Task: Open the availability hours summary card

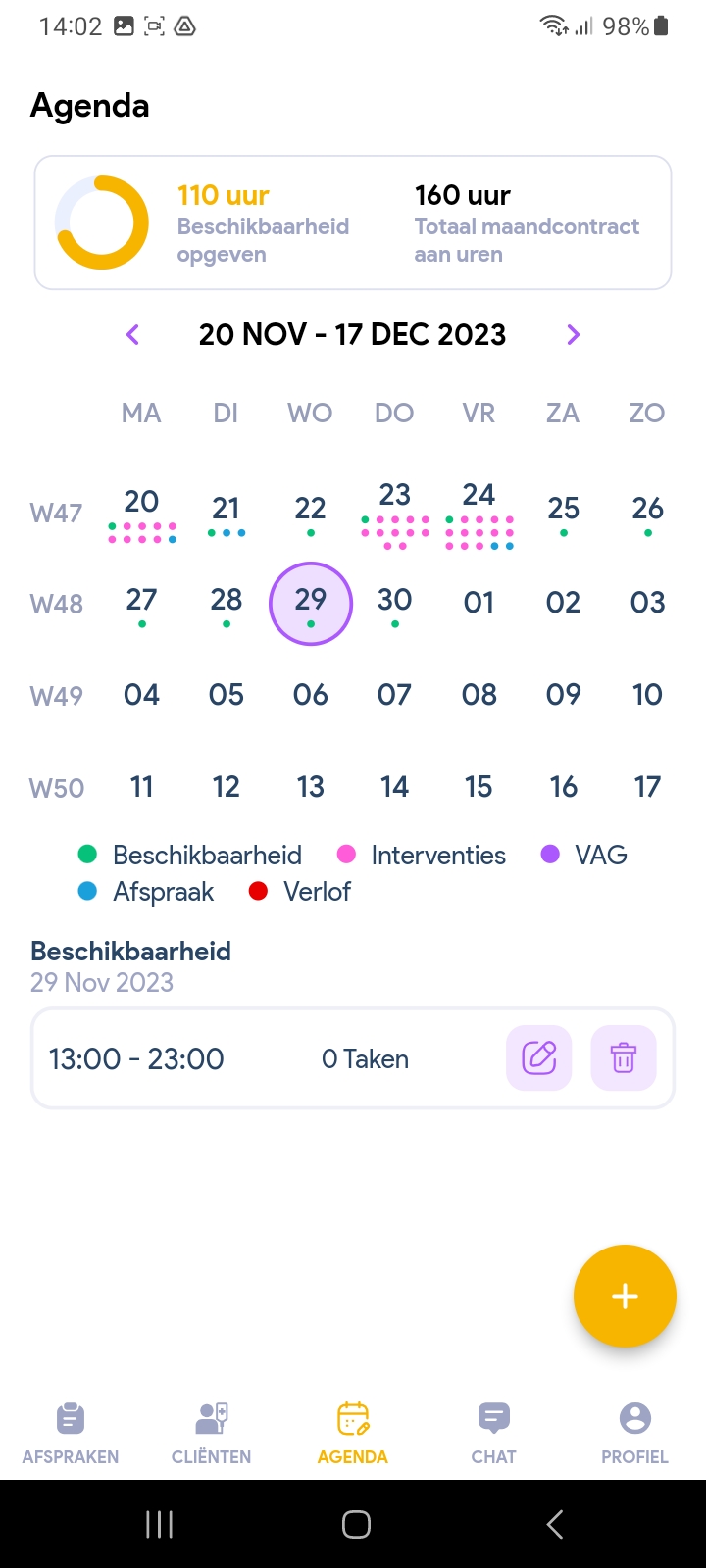Action: pos(353,222)
